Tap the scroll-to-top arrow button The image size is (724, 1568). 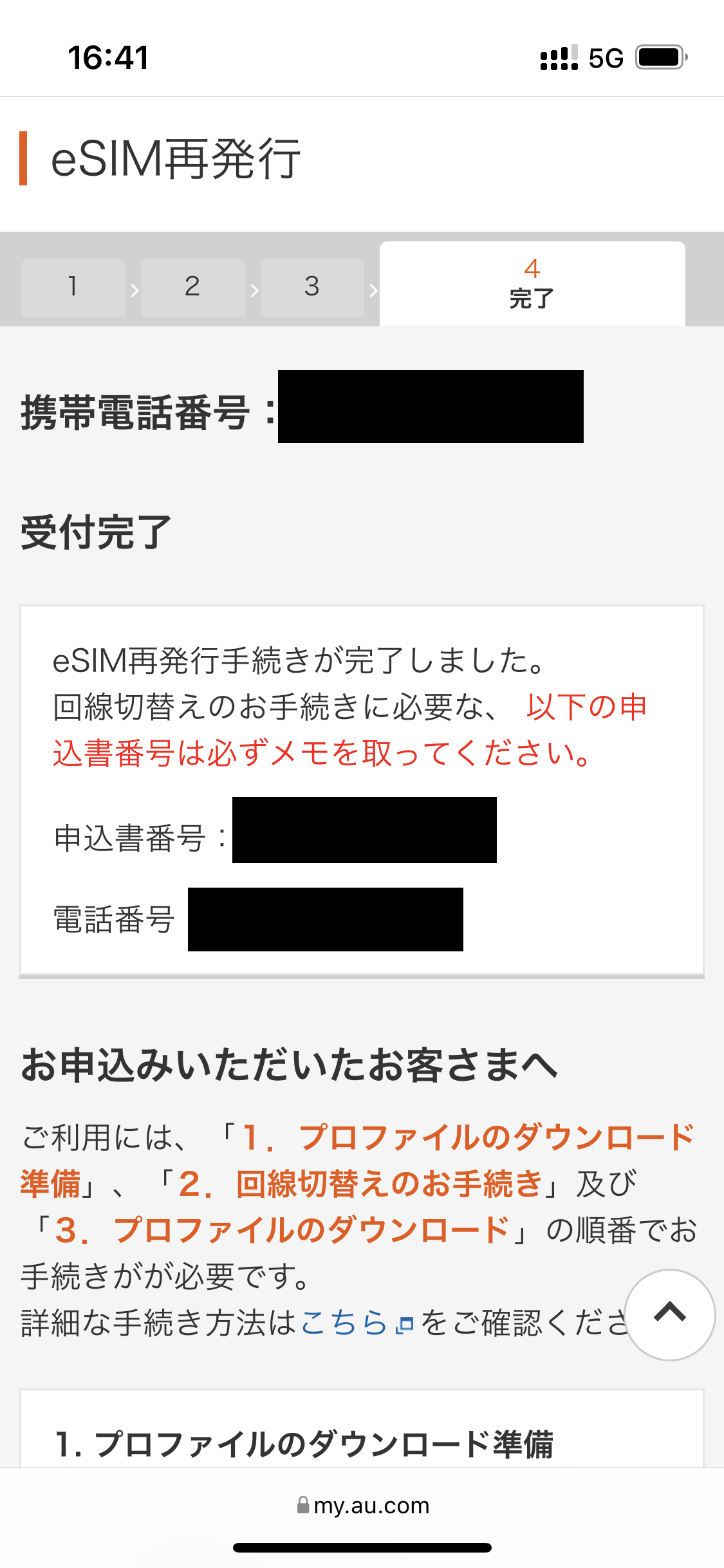click(669, 1314)
